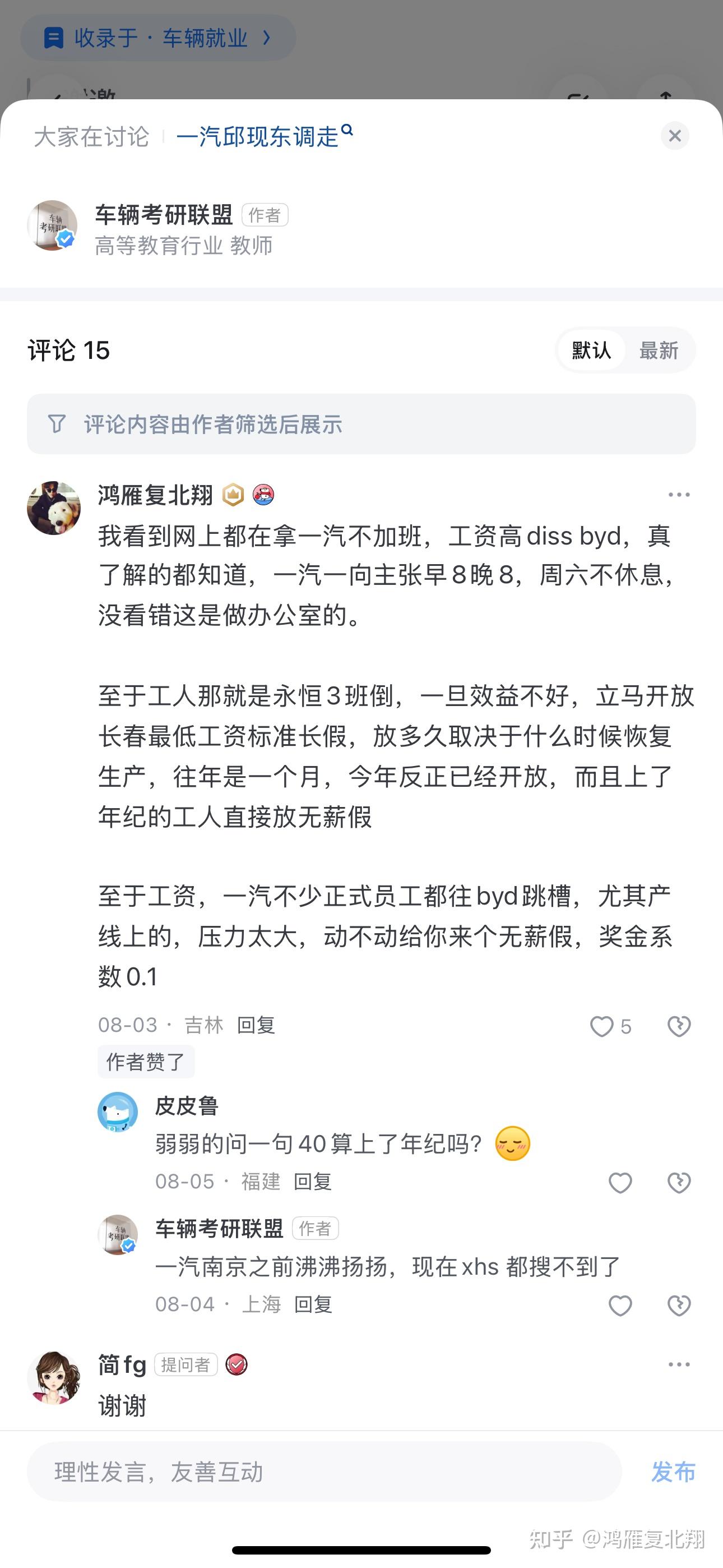Open 简fg's profile avatar
Screen dimensions: 723x1568
54,1378
